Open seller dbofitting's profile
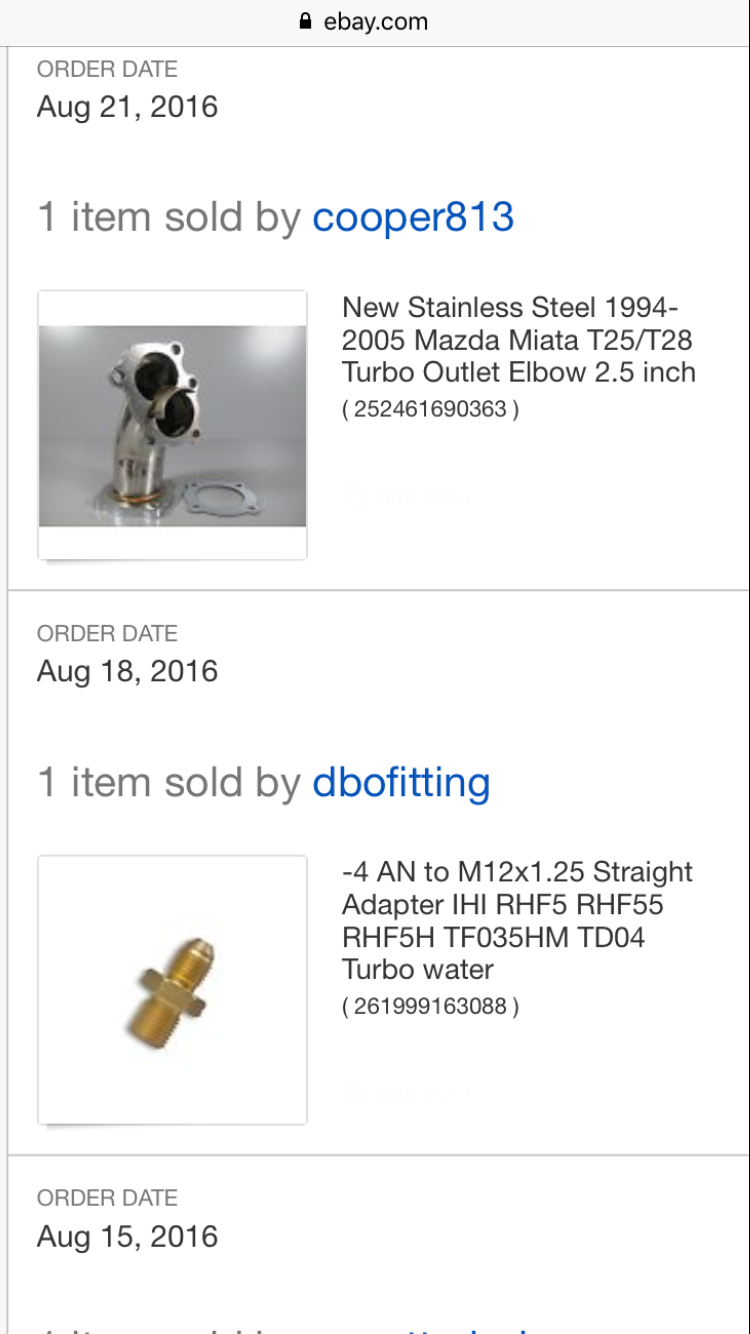This screenshot has width=750, height=1334. pos(401,781)
